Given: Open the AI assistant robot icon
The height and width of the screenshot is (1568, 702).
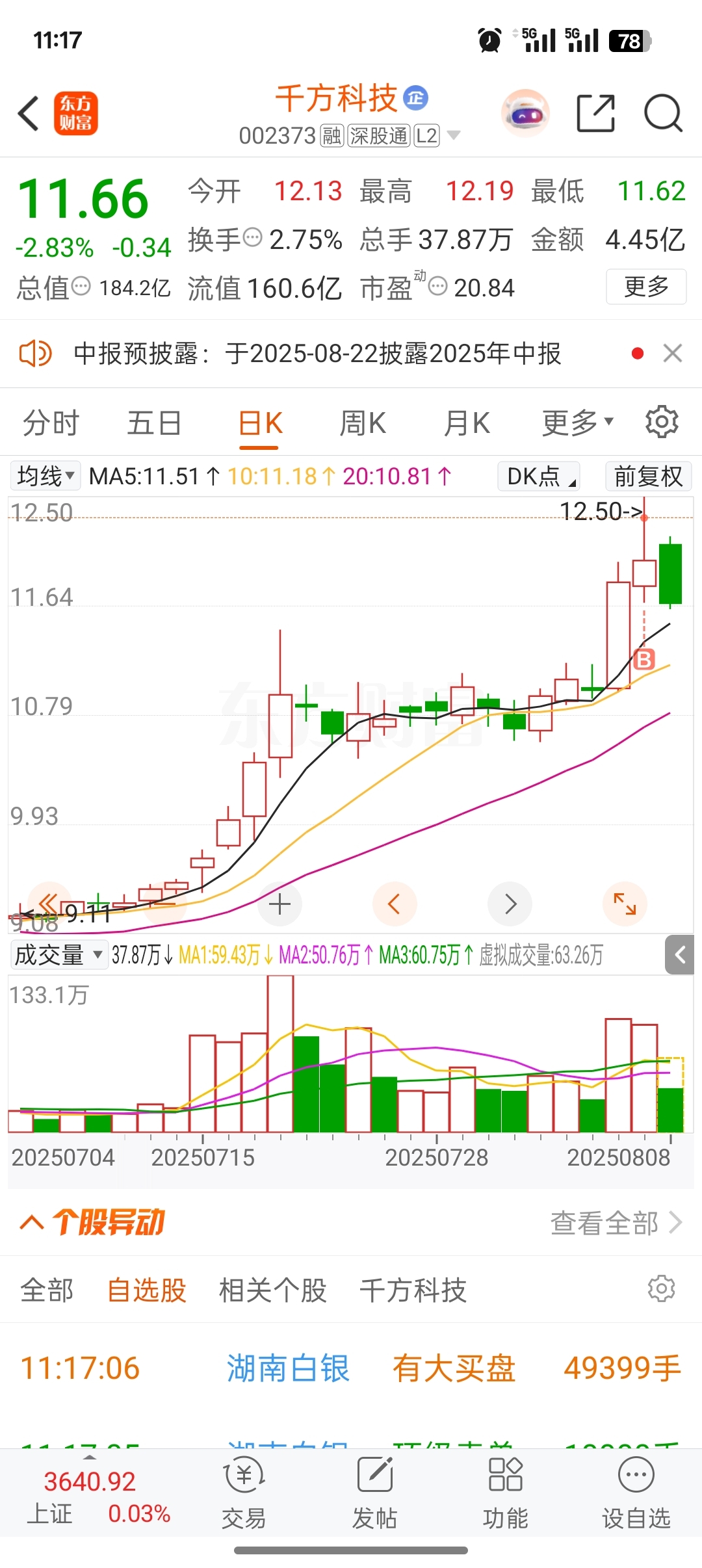Looking at the screenshot, I should (x=525, y=113).
